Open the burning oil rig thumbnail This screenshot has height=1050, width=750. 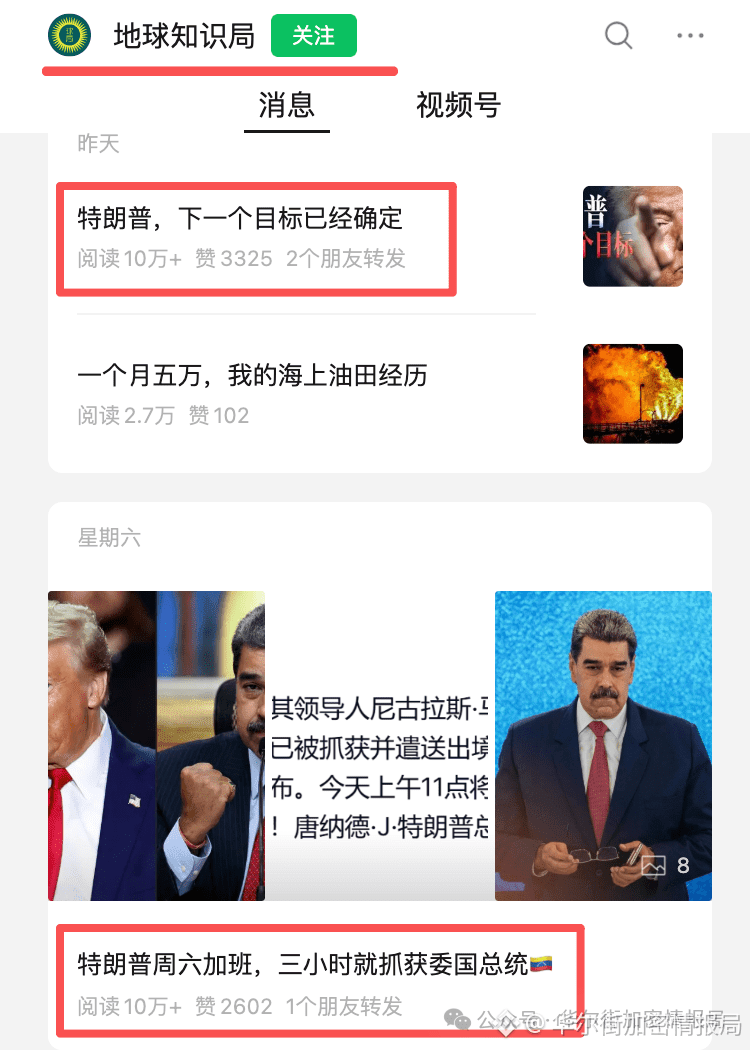click(x=632, y=394)
